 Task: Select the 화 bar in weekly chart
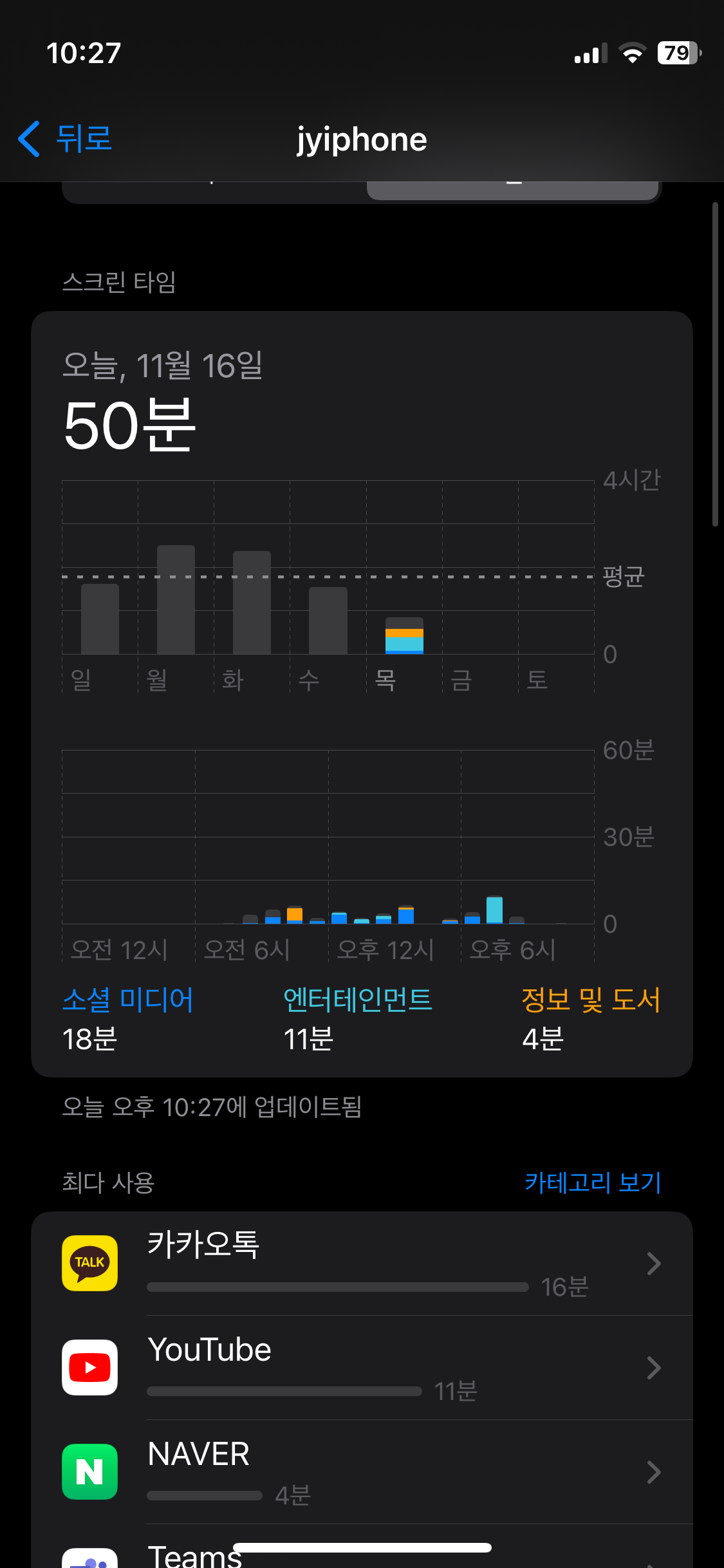(x=252, y=602)
